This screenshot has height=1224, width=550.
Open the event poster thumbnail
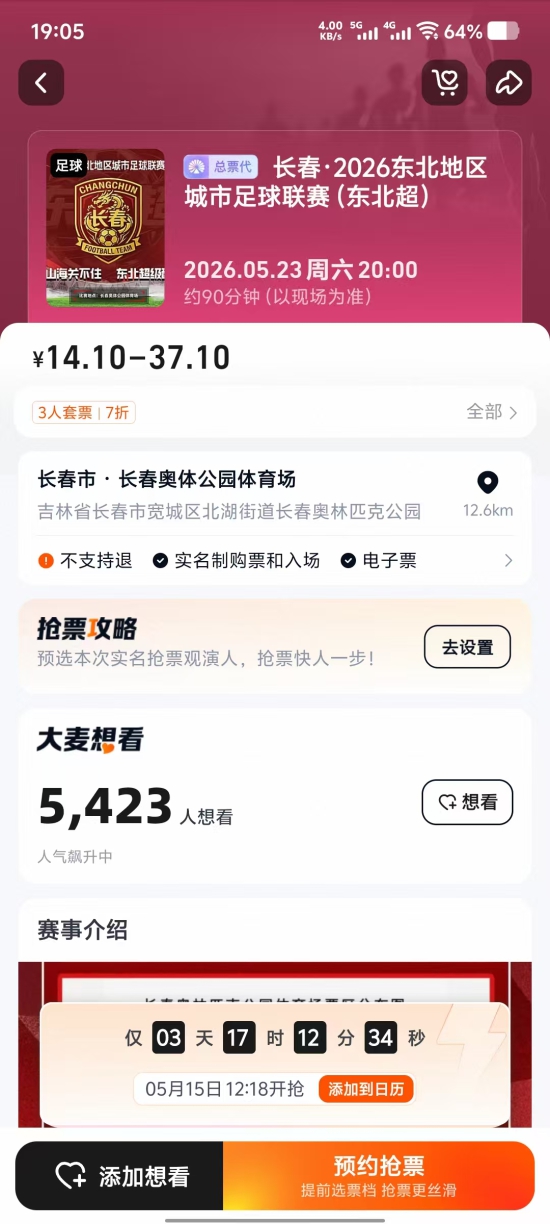(x=105, y=228)
